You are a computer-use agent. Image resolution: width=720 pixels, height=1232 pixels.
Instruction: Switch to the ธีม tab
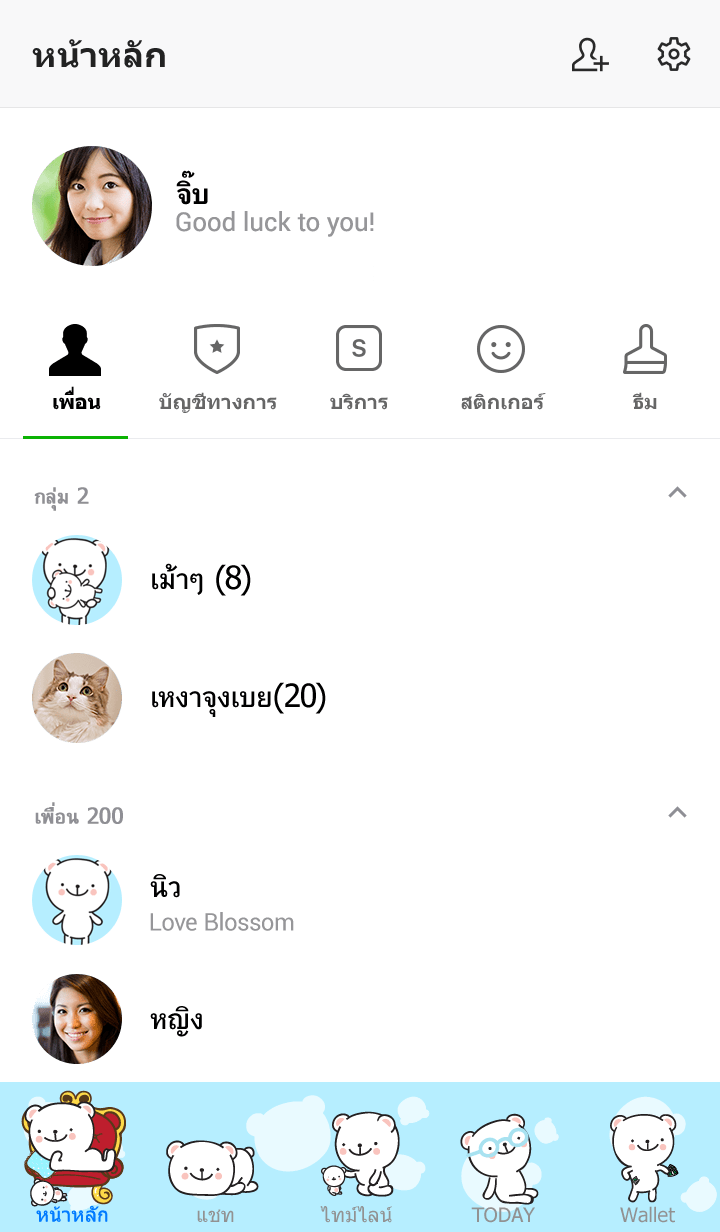(x=645, y=370)
